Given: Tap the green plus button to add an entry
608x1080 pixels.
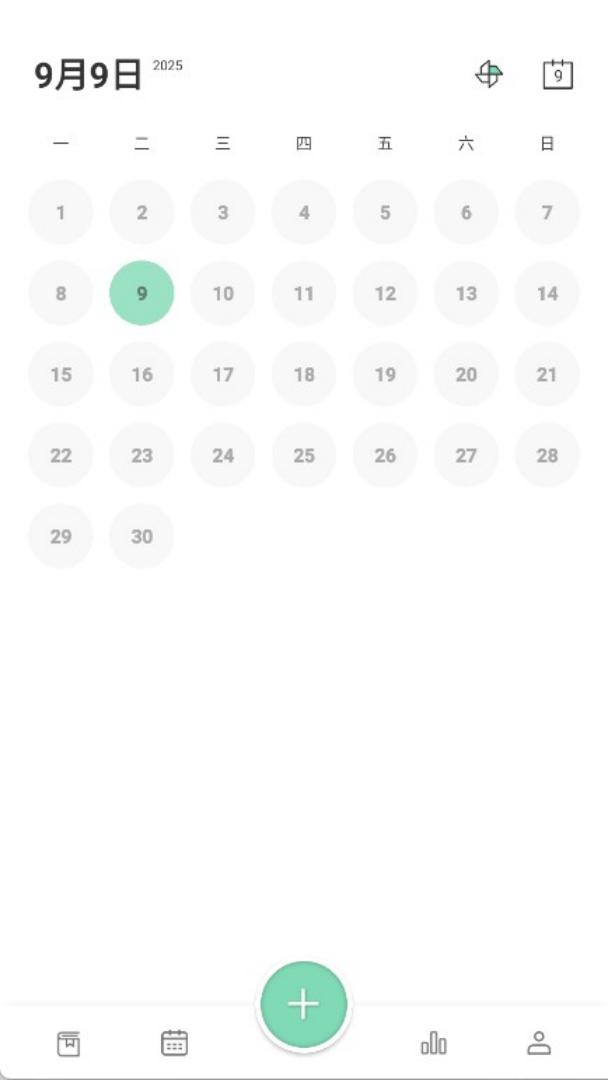Looking at the screenshot, I should tap(304, 1004).
